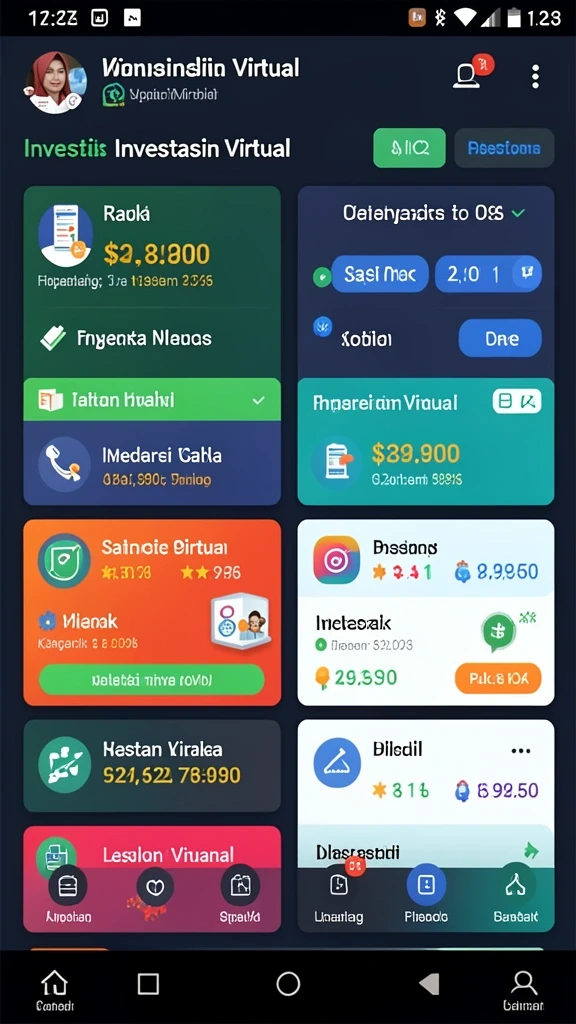Go to the home icon in bottom bar
Viewport: 576px width, 1024px height.
coord(55,989)
